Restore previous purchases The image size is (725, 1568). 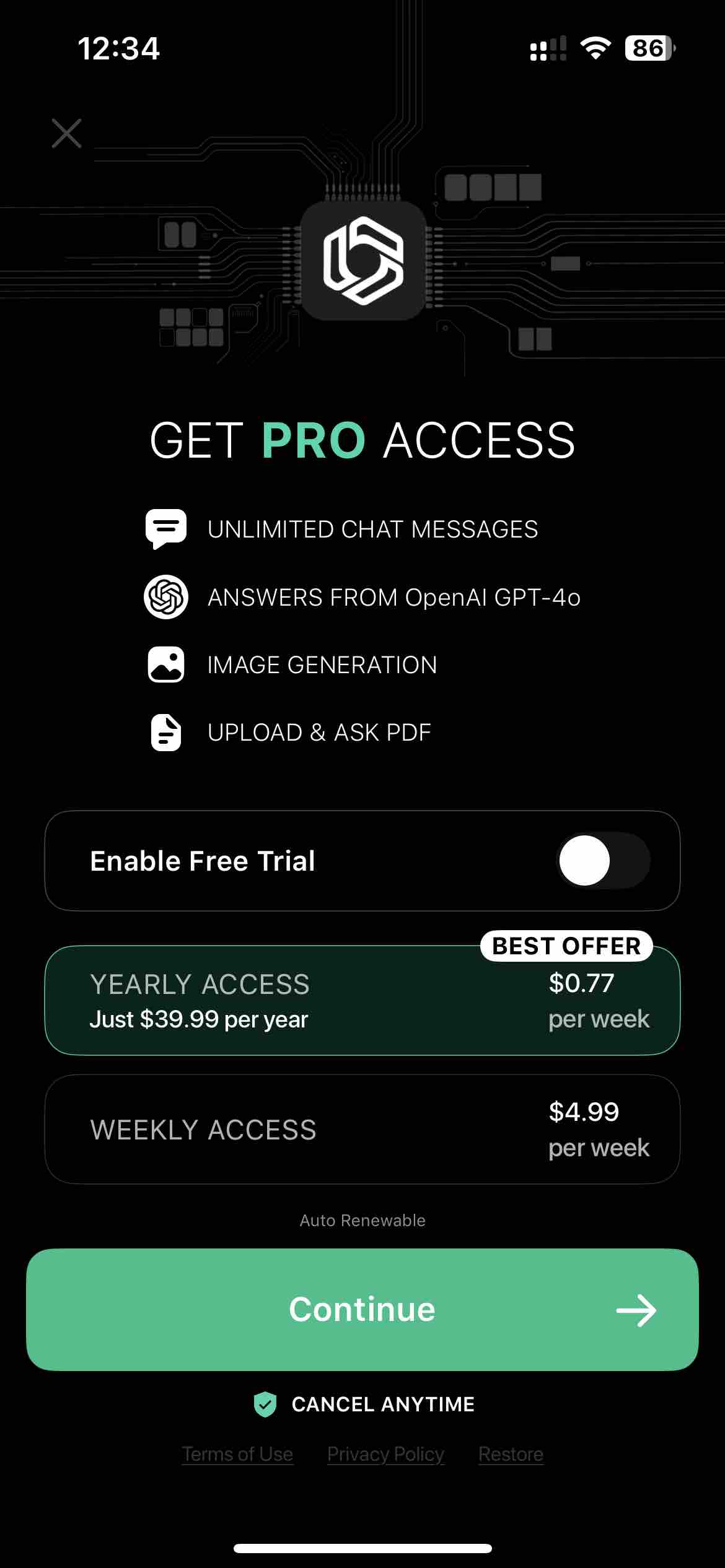click(511, 1454)
